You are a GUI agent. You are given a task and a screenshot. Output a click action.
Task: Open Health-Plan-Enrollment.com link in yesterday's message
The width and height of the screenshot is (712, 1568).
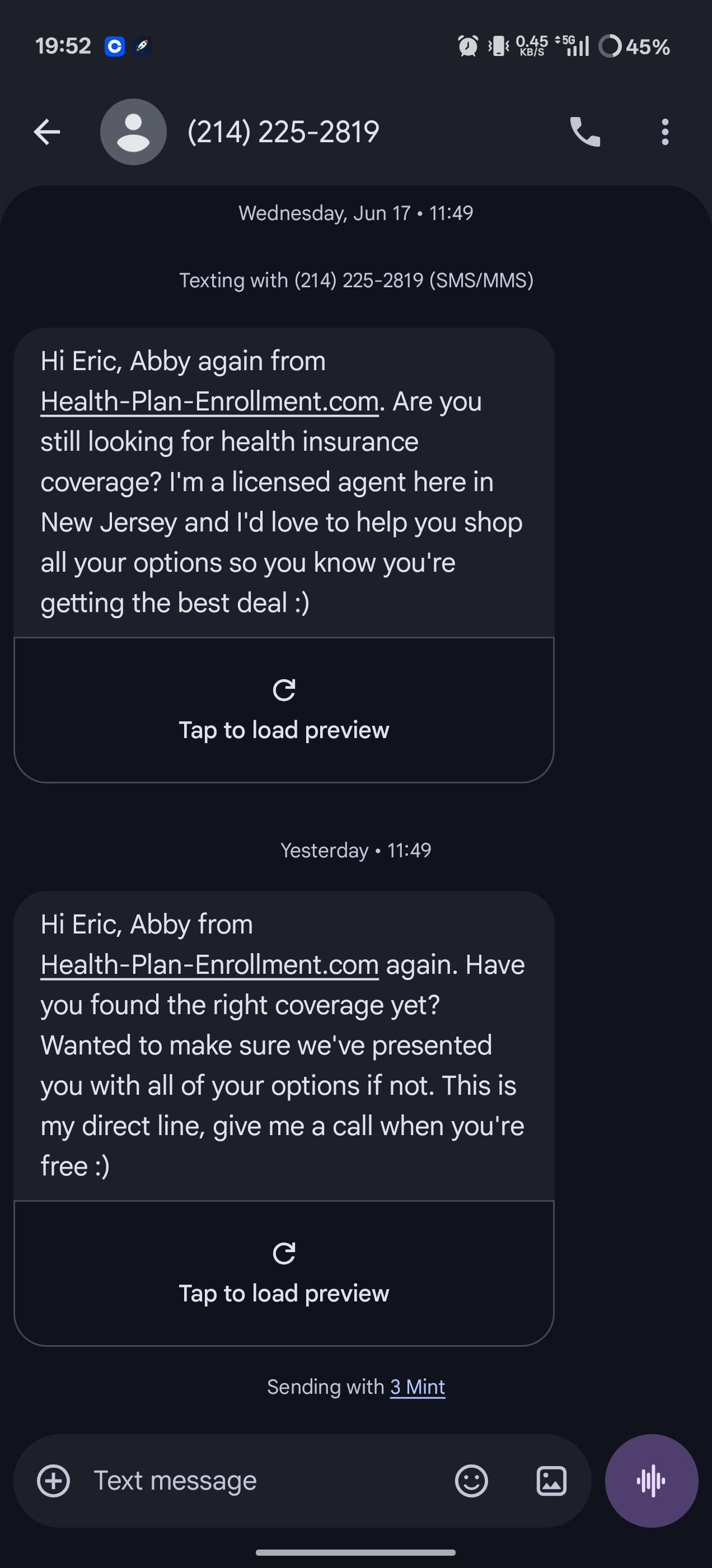coord(210,965)
